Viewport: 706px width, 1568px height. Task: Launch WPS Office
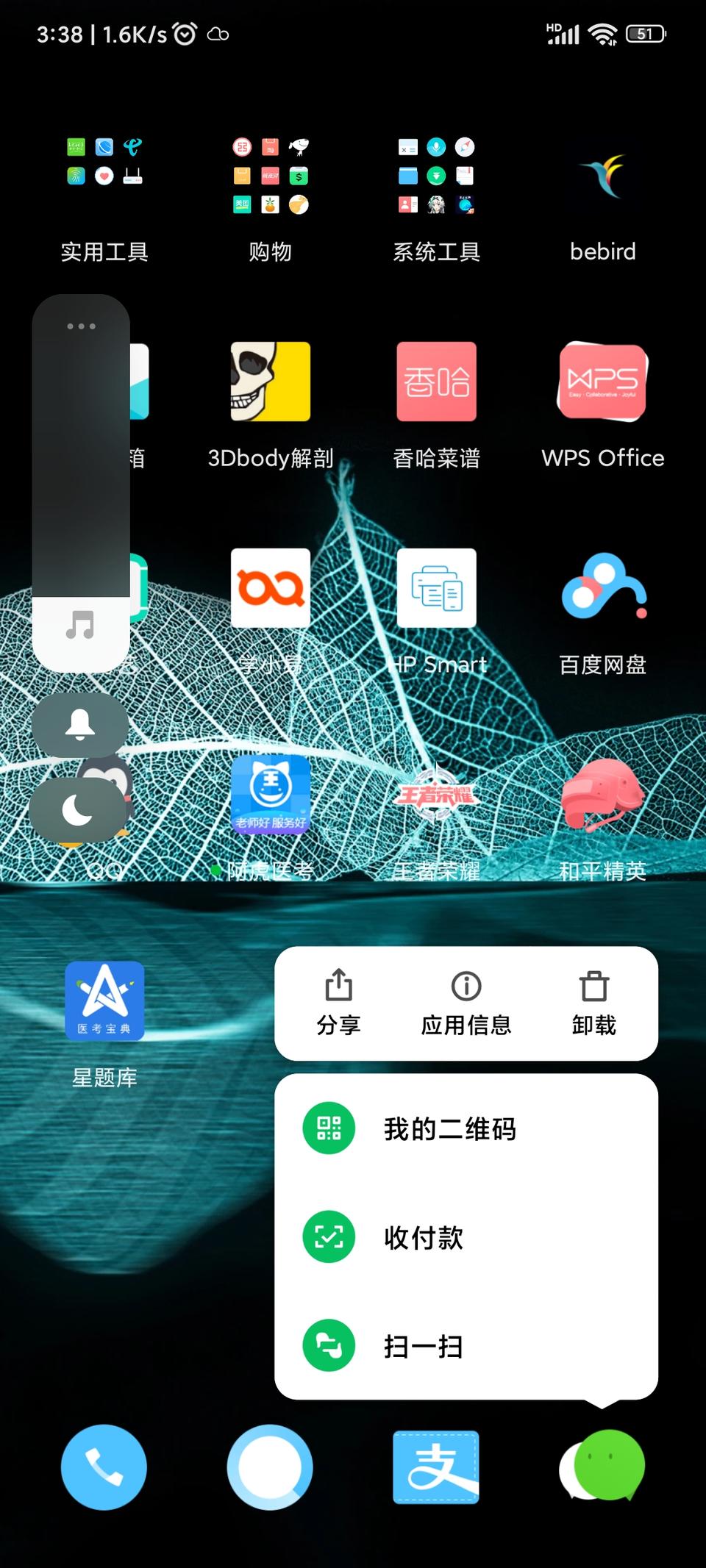[x=602, y=382]
